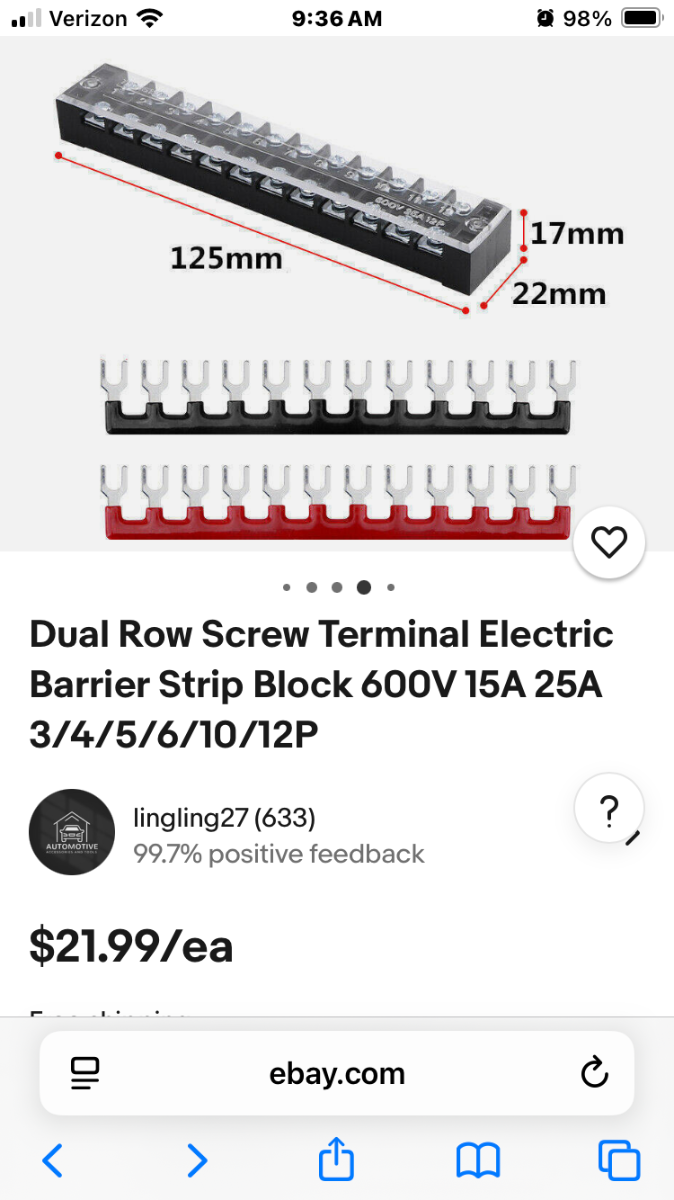Open Safari bookmarks
The height and width of the screenshot is (1200, 674).
[x=477, y=1160]
